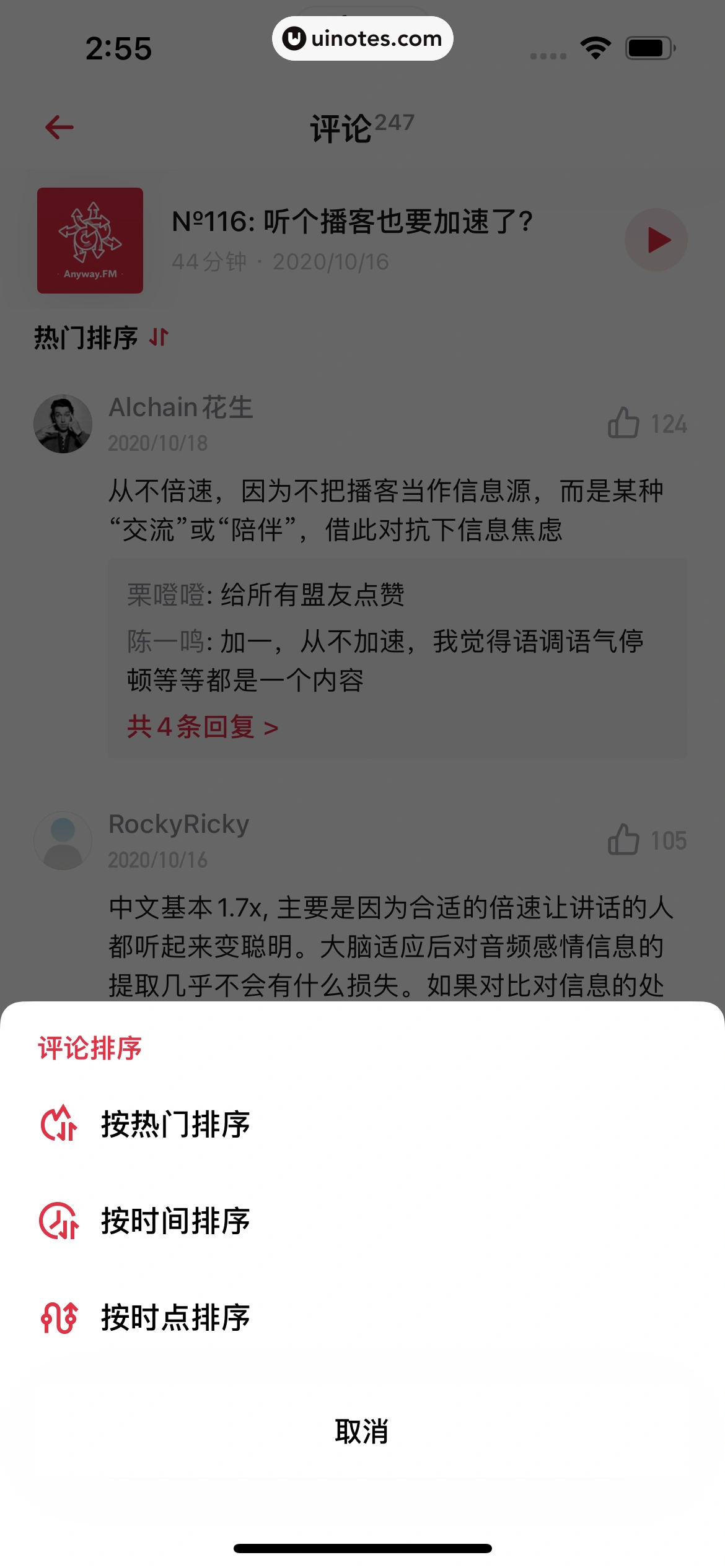Tap 取消 to dismiss the sort sheet

(x=362, y=1431)
